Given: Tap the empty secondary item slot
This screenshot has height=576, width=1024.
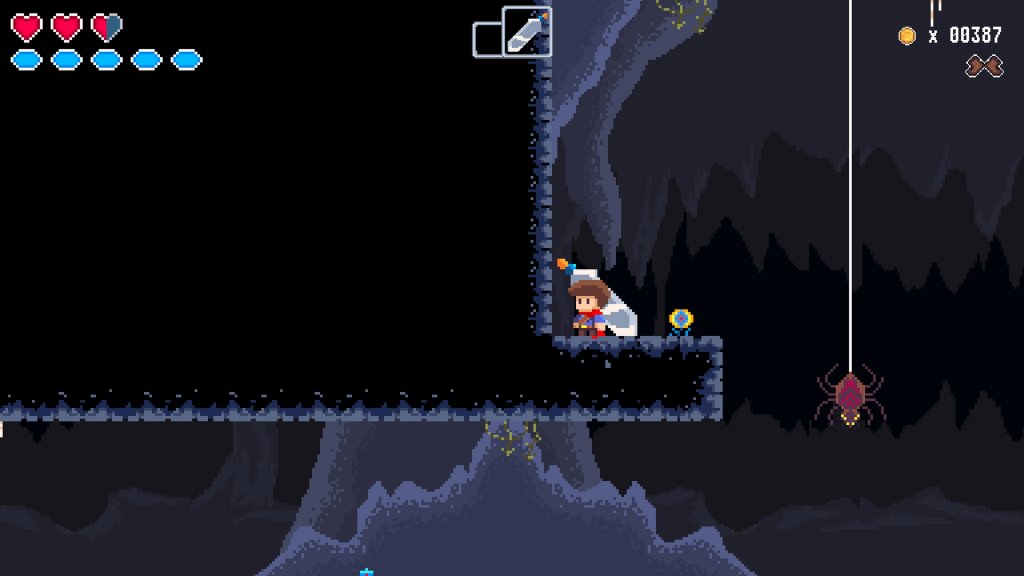Looking at the screenshot, I should tap(487, 39).
